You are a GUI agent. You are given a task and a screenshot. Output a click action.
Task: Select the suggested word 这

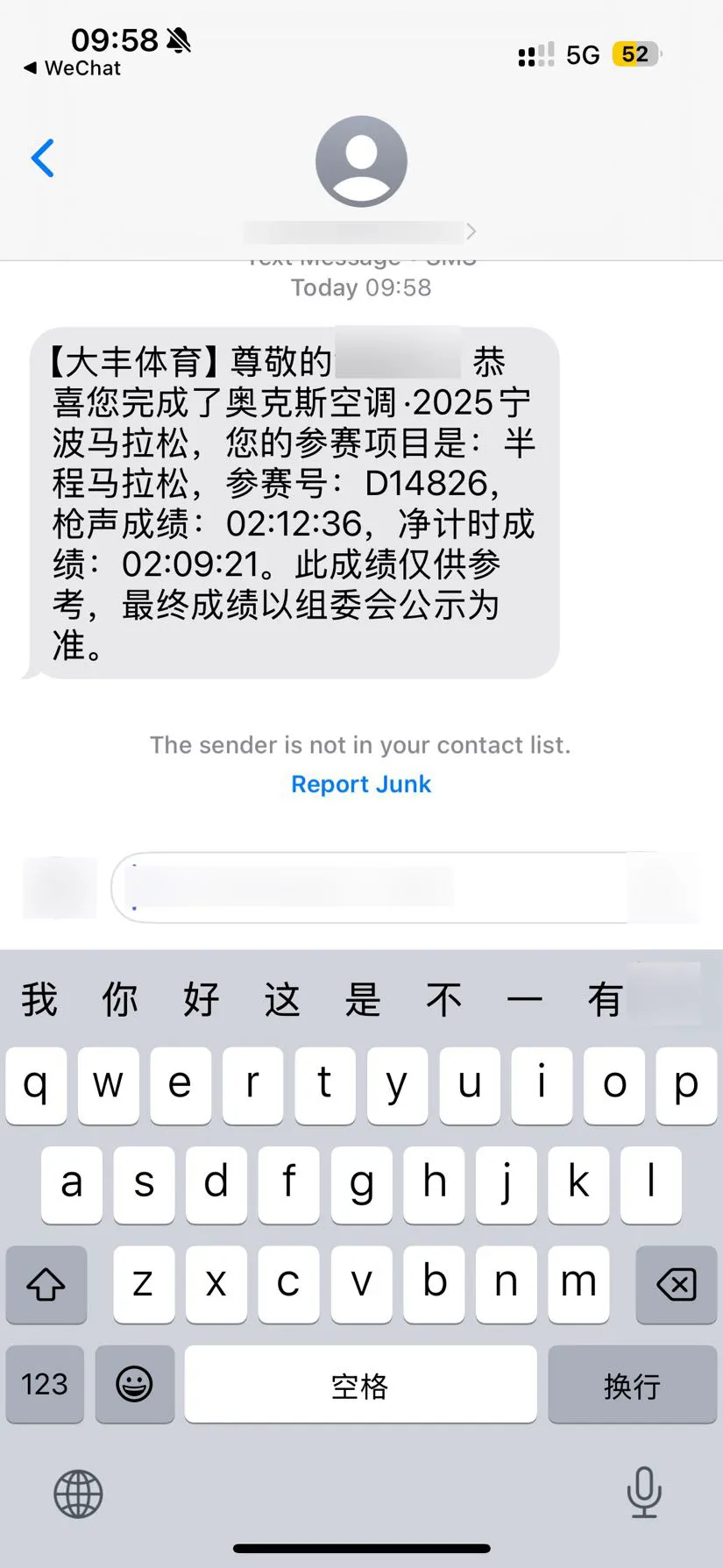coord(282,999)
